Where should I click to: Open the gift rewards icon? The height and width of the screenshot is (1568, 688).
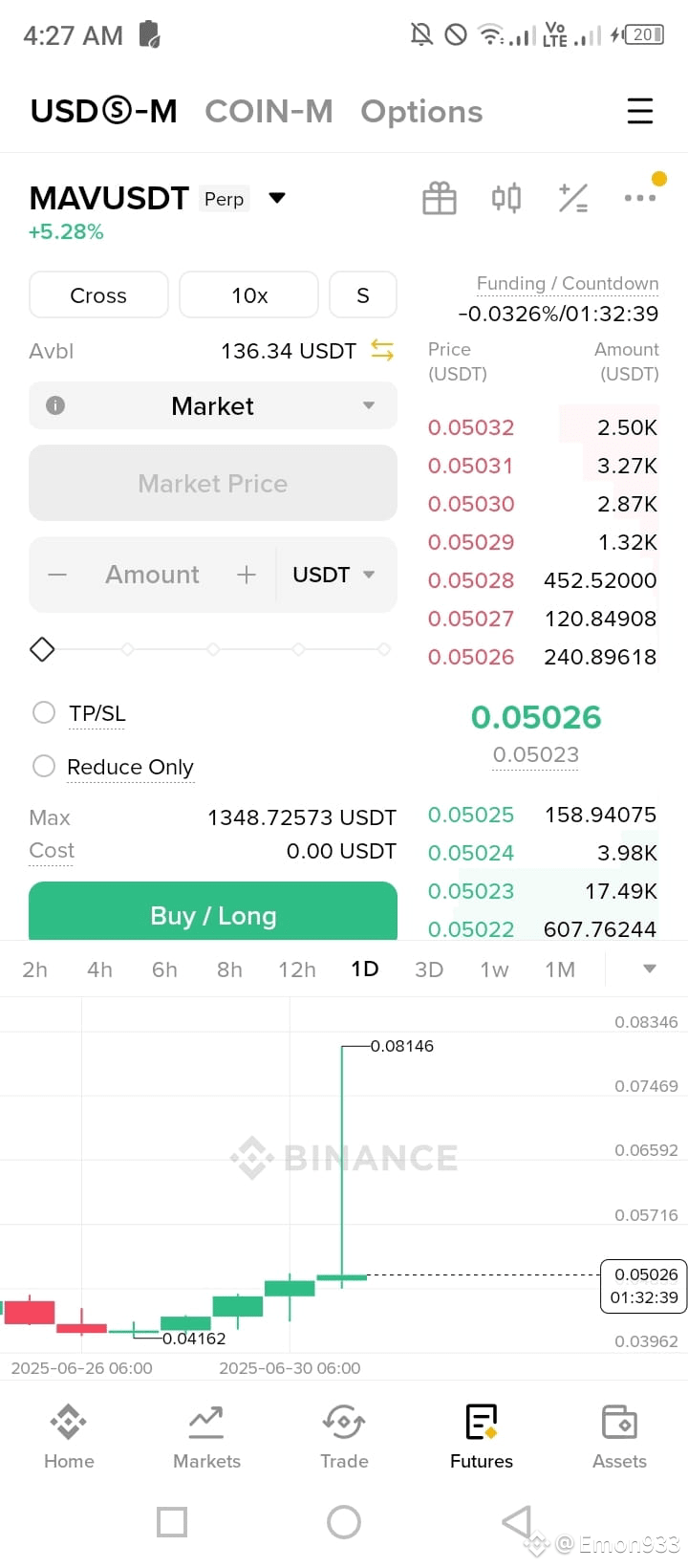click(x=440, y=198)
